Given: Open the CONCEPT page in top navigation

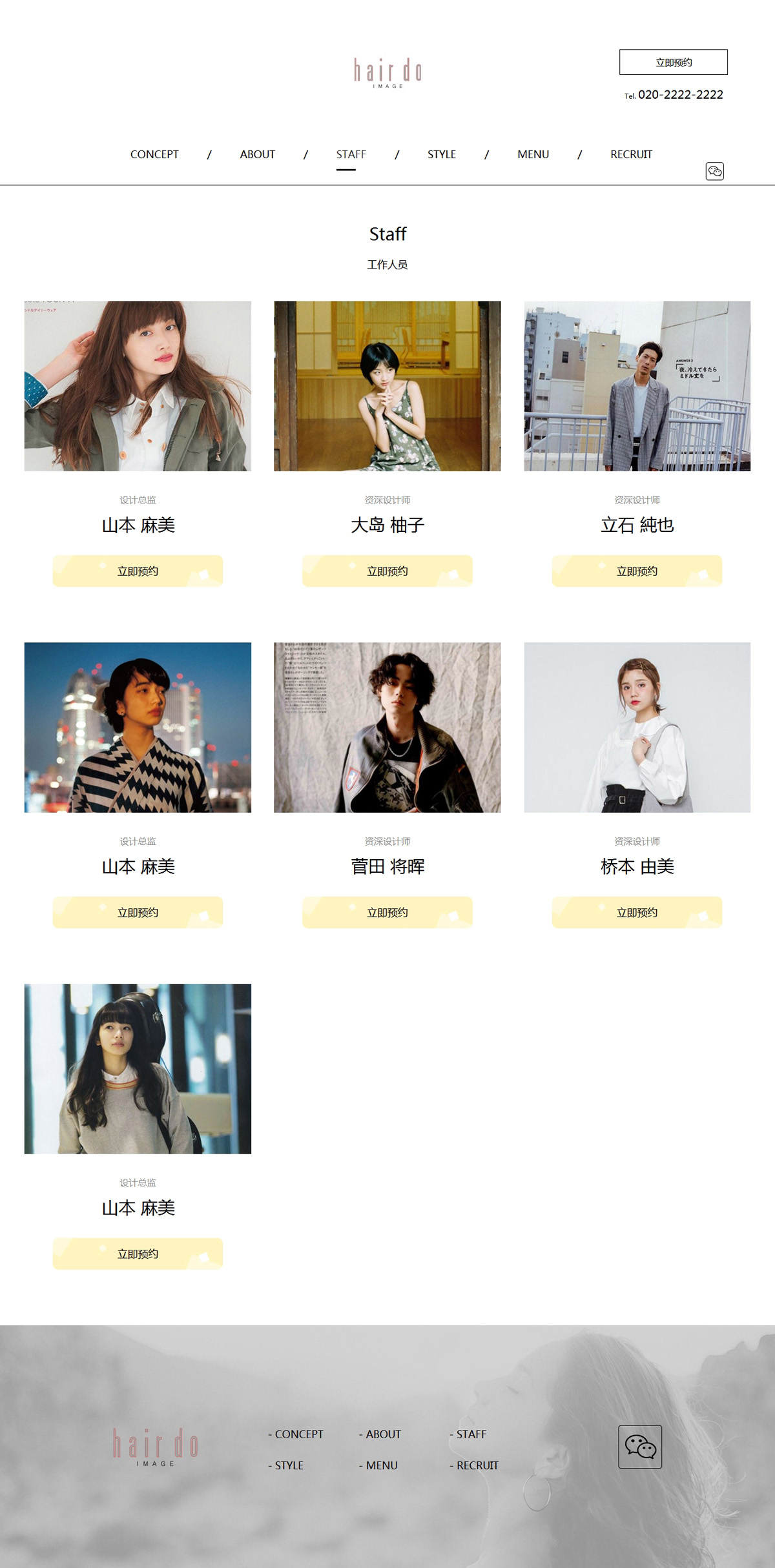Looking at the screenshot, I should (x=154, y=154).
